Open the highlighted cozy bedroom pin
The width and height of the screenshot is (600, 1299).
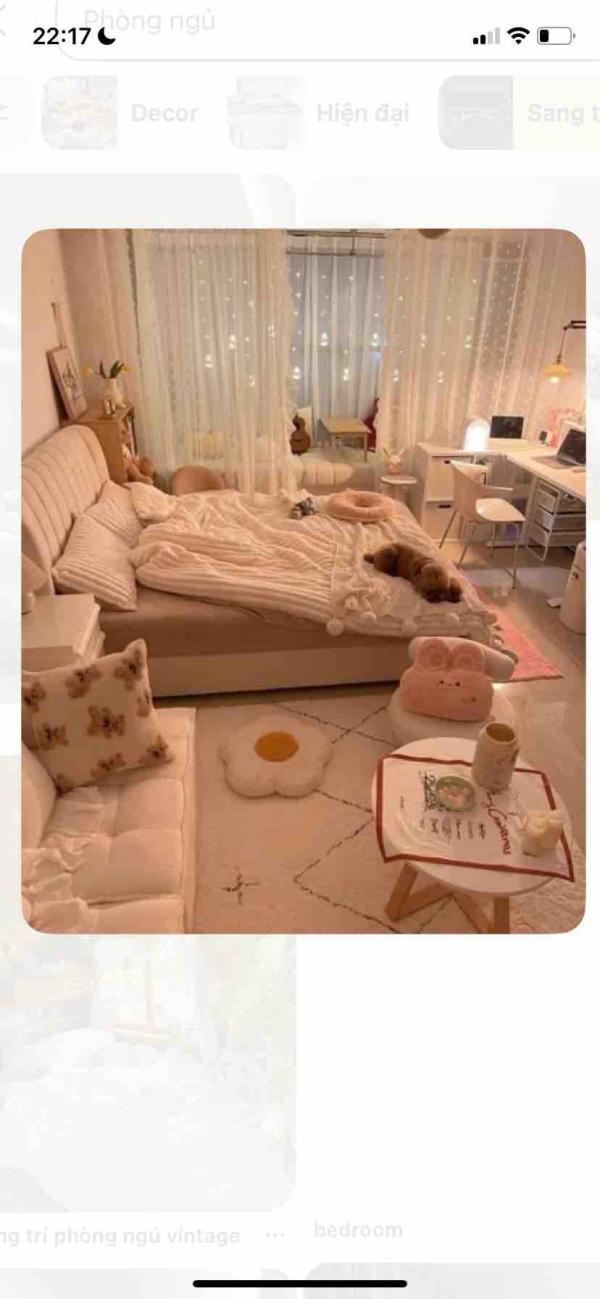pos(303,580)
